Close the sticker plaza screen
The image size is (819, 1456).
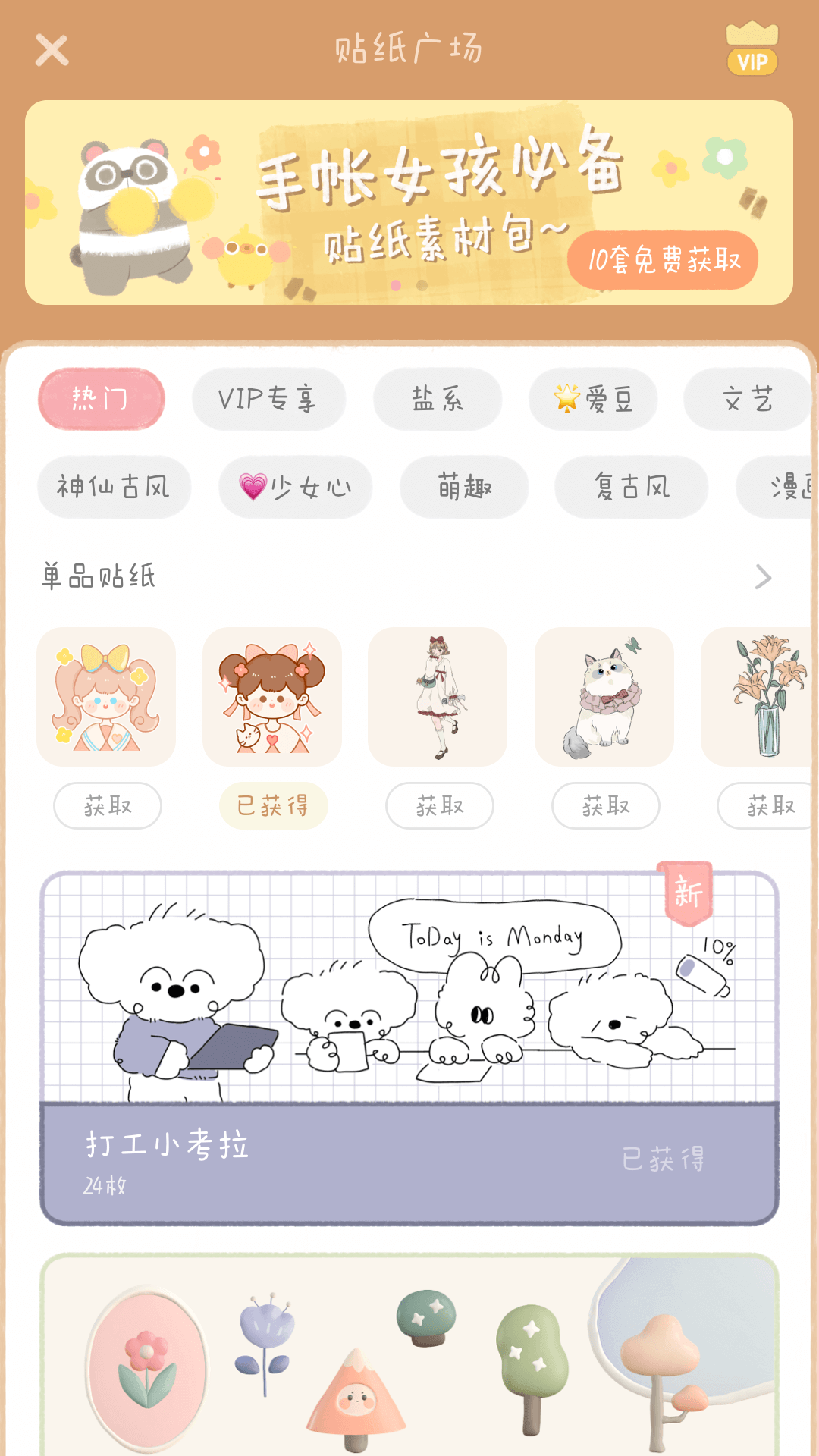tap(52, 50)
